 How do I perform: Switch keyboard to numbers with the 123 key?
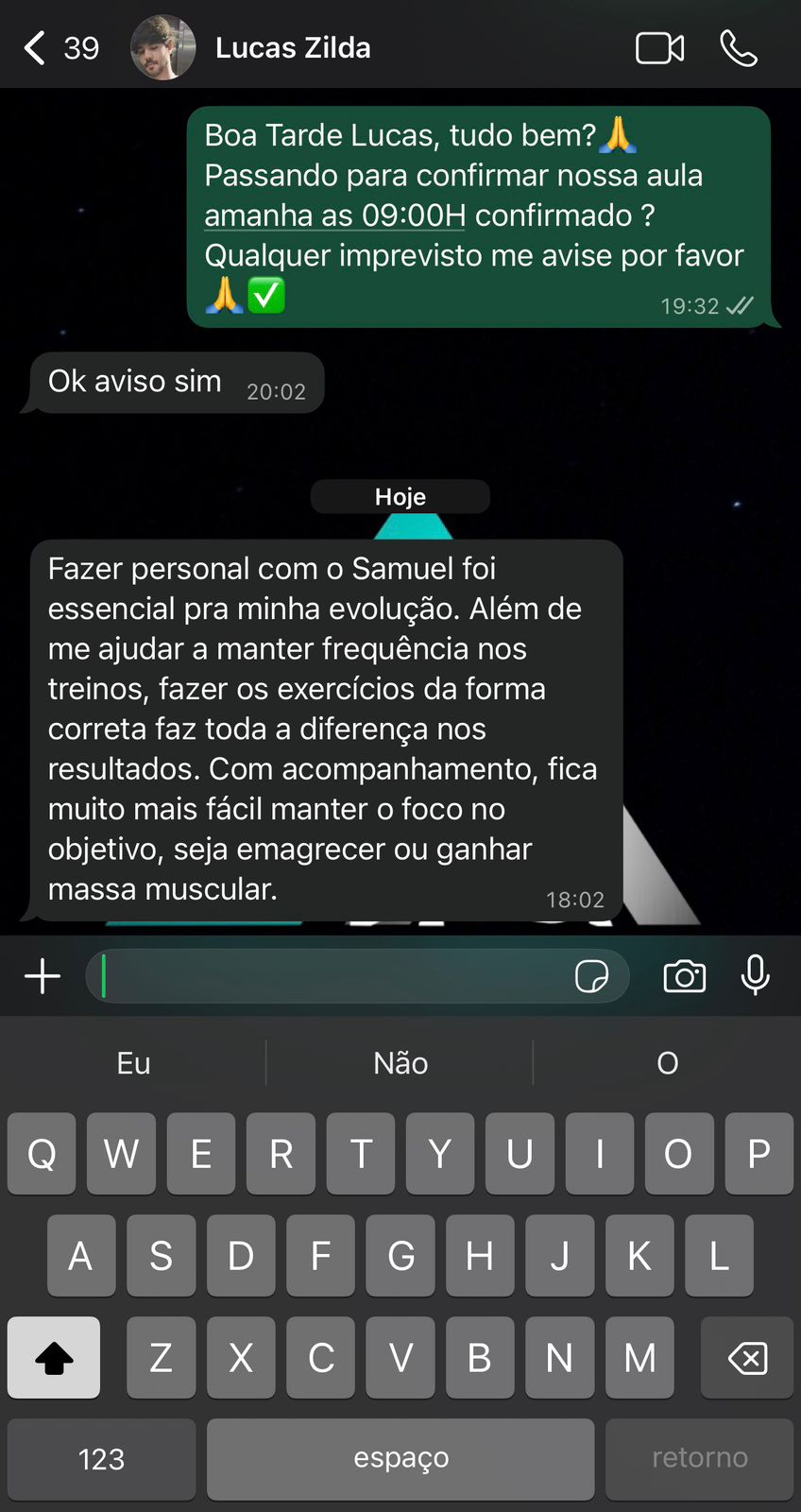click(x=101, y=1458)
